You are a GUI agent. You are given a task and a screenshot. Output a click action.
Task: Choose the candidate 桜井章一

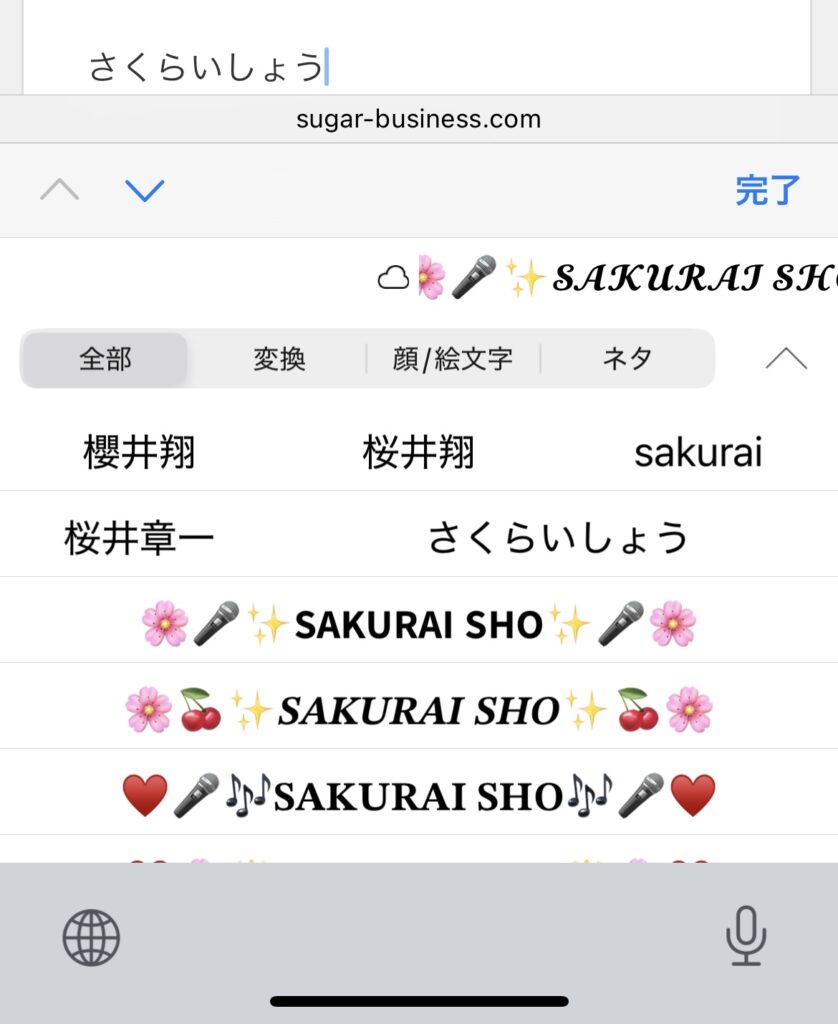click(x=139, y=538)
